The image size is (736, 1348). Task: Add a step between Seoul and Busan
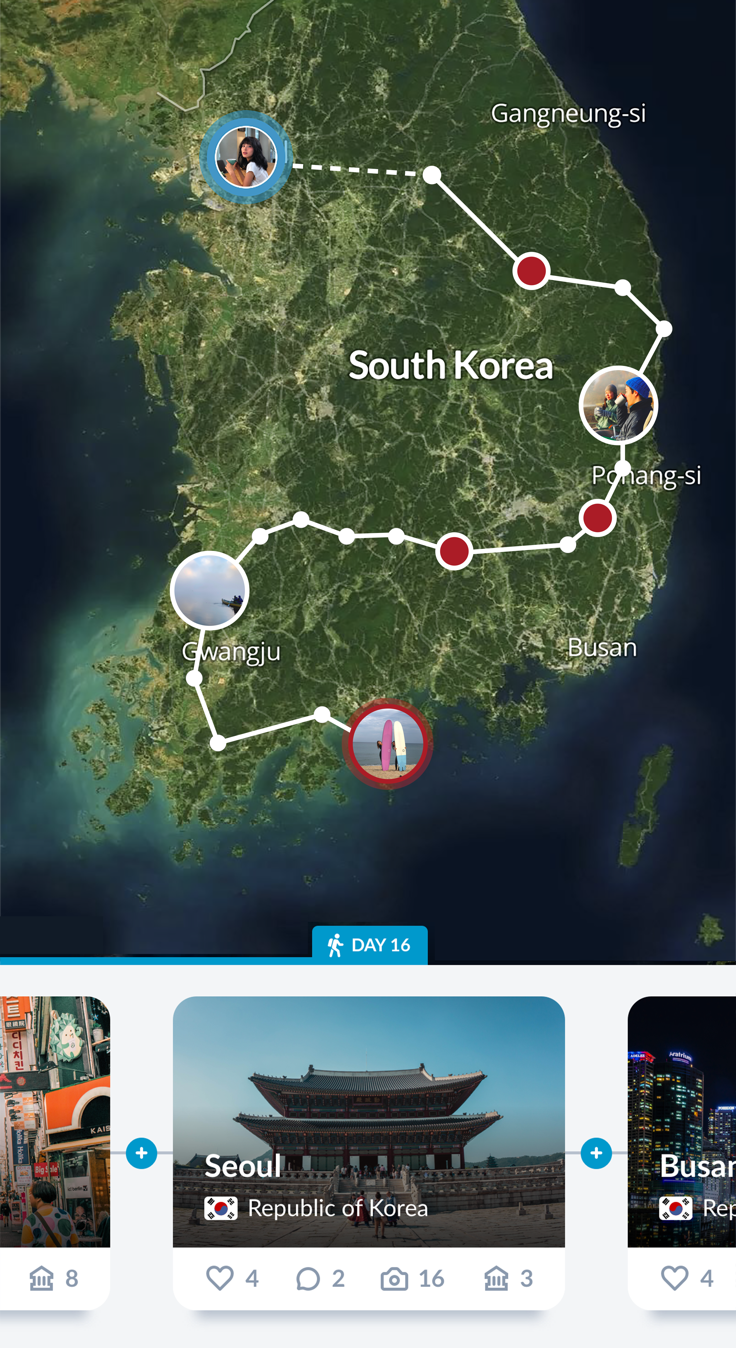[x=596, y=1153]
